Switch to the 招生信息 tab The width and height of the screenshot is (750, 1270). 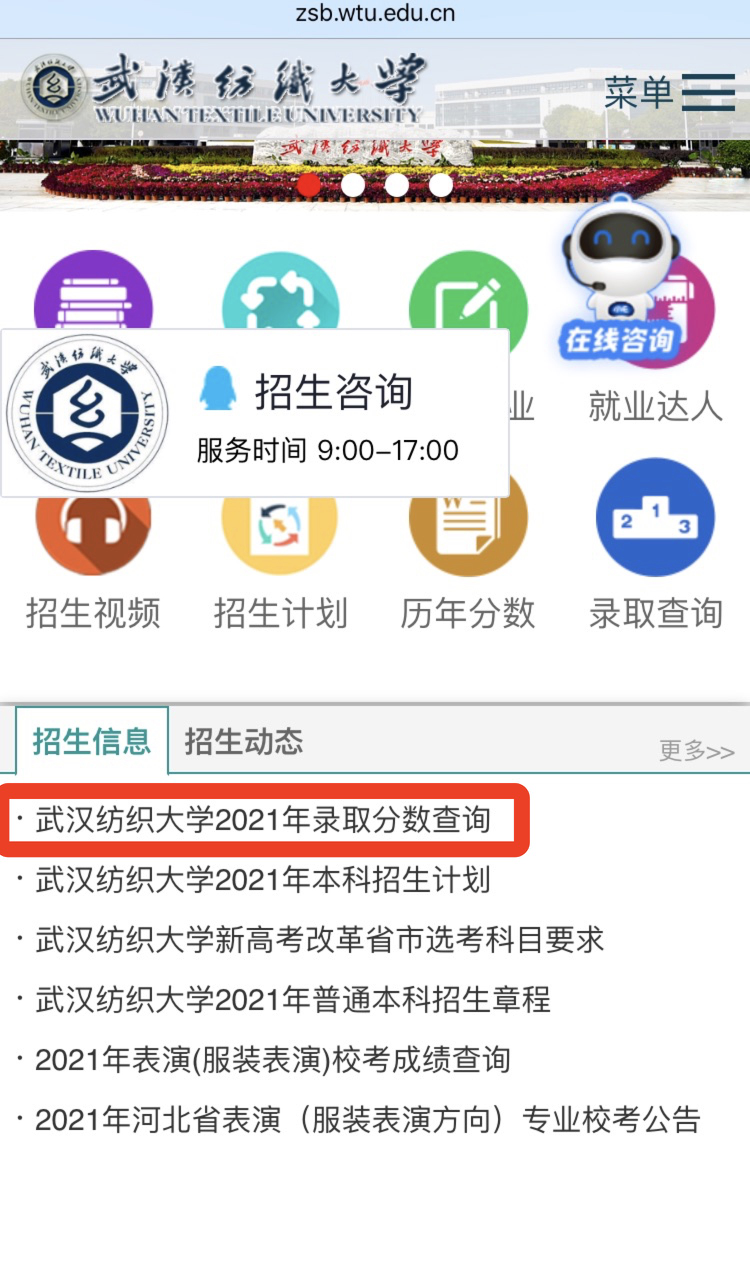pyautogui.click(x=92, y=742)
